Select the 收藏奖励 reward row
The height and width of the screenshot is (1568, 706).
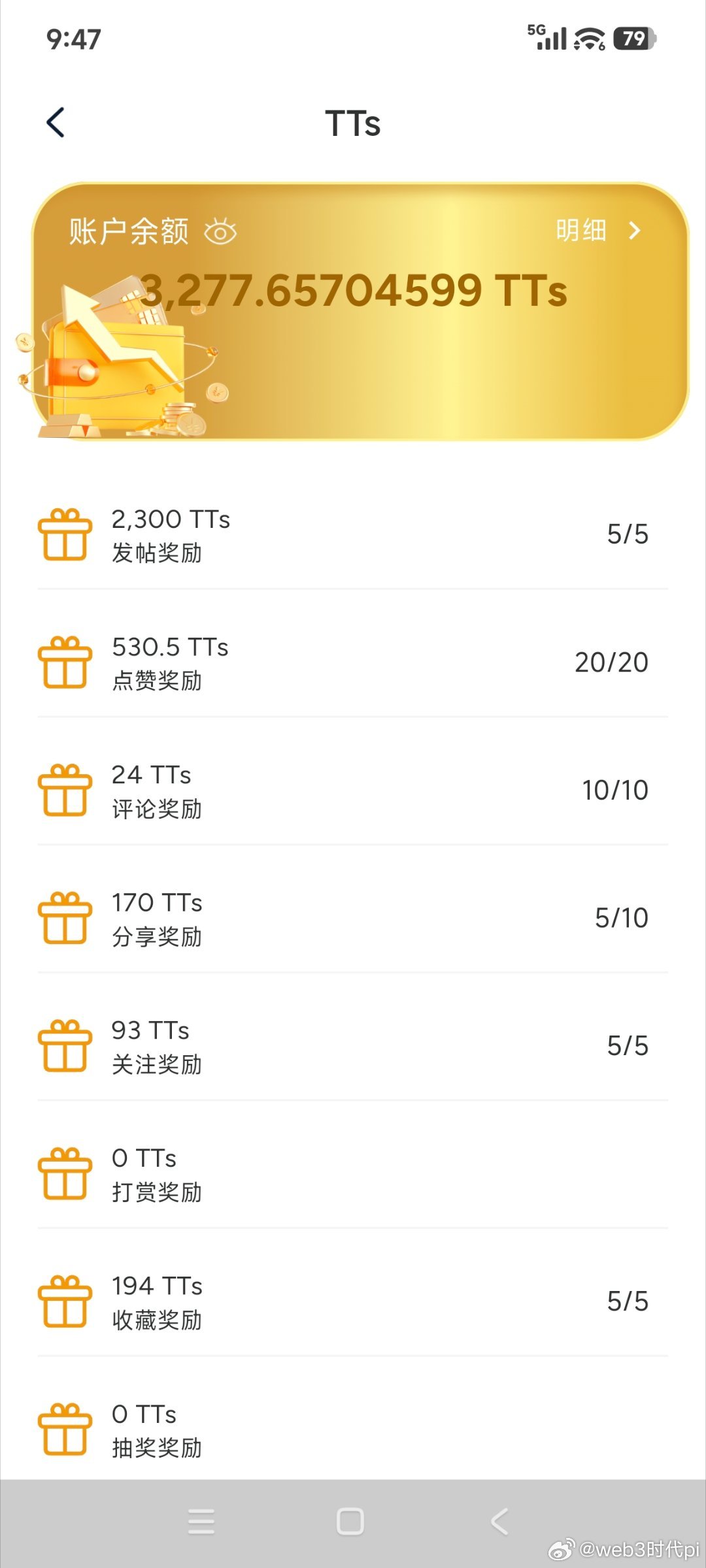[x=353, y=1301]
